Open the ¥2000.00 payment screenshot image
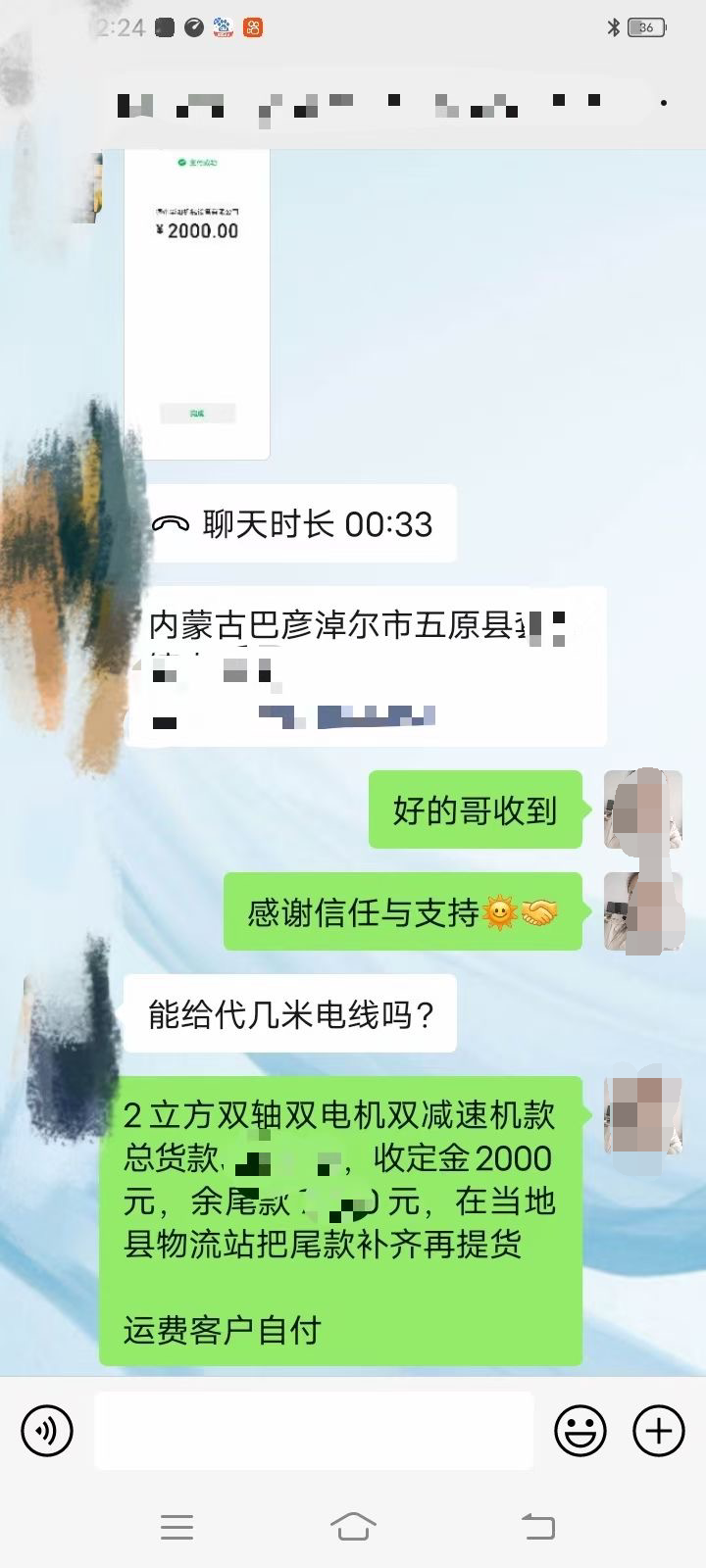Viewport: 706px width, 1568px height. tap(197, 304)
